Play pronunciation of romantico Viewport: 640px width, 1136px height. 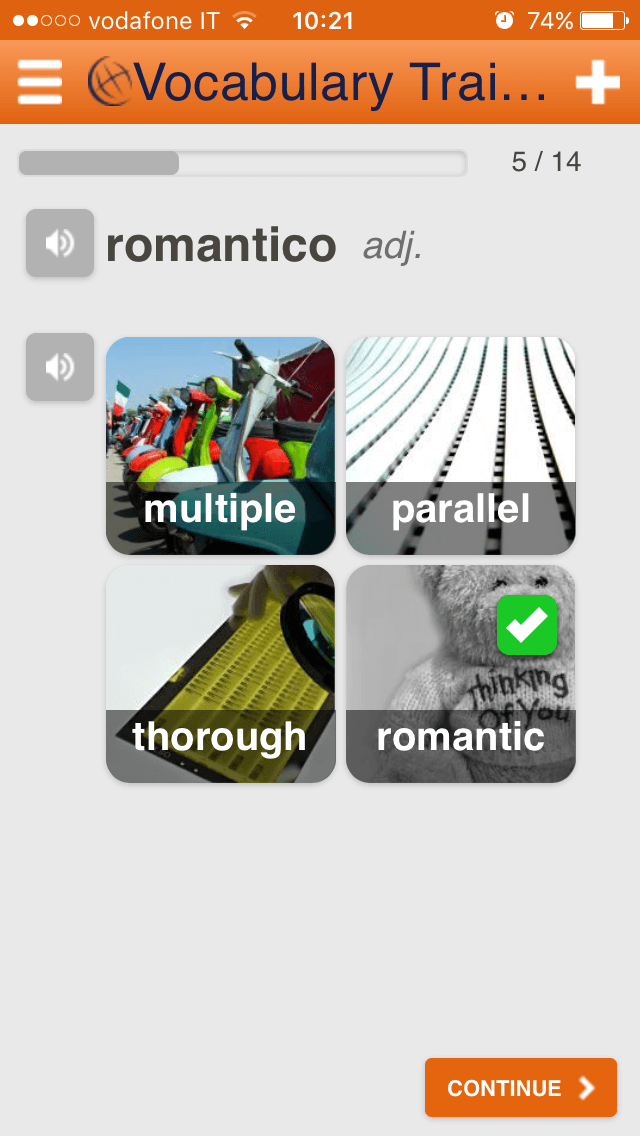click(60, 243)
